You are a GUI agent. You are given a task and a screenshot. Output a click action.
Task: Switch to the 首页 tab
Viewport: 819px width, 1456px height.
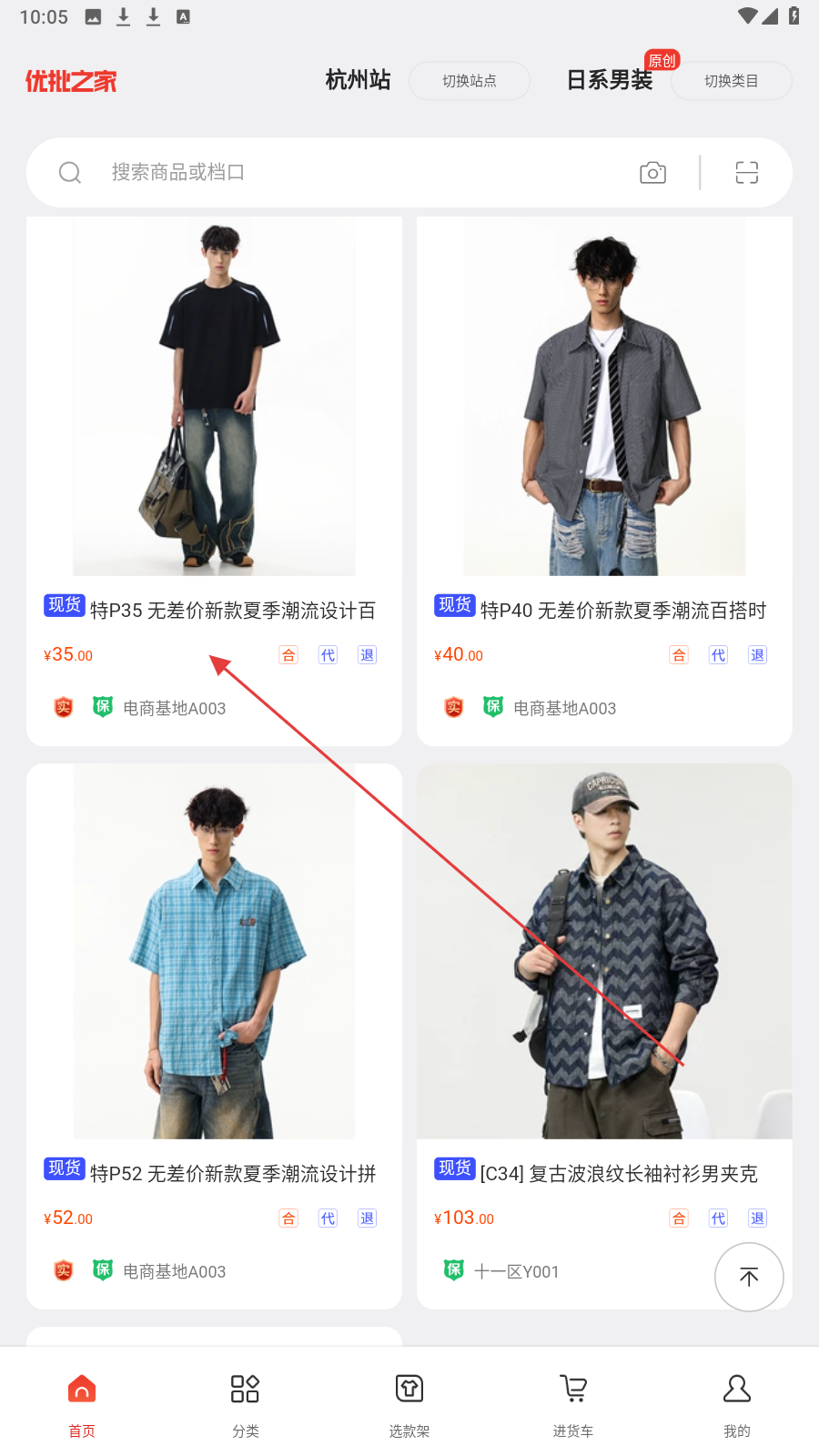(82, 1404)
